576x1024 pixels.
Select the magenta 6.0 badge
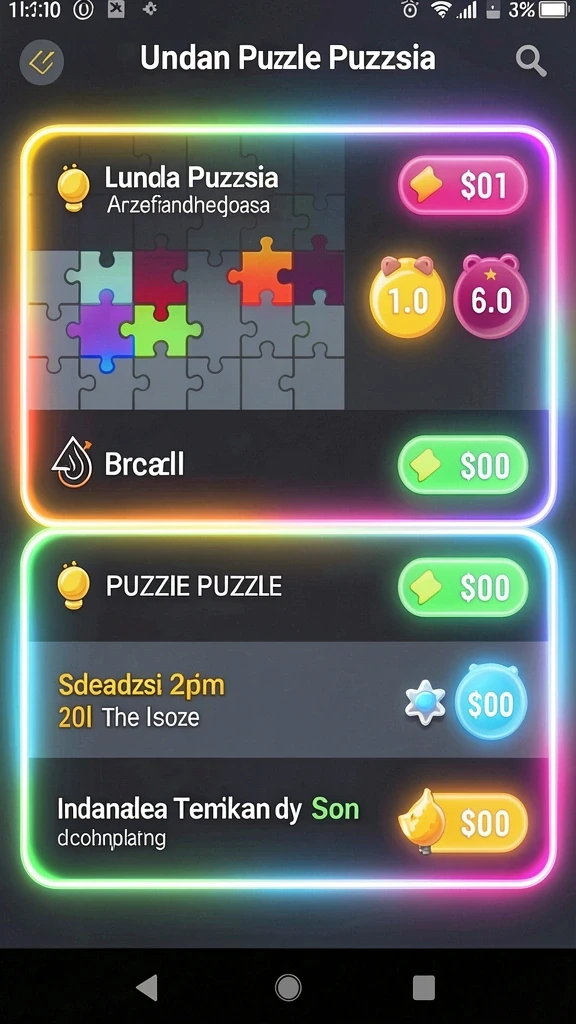pos(492,297)
